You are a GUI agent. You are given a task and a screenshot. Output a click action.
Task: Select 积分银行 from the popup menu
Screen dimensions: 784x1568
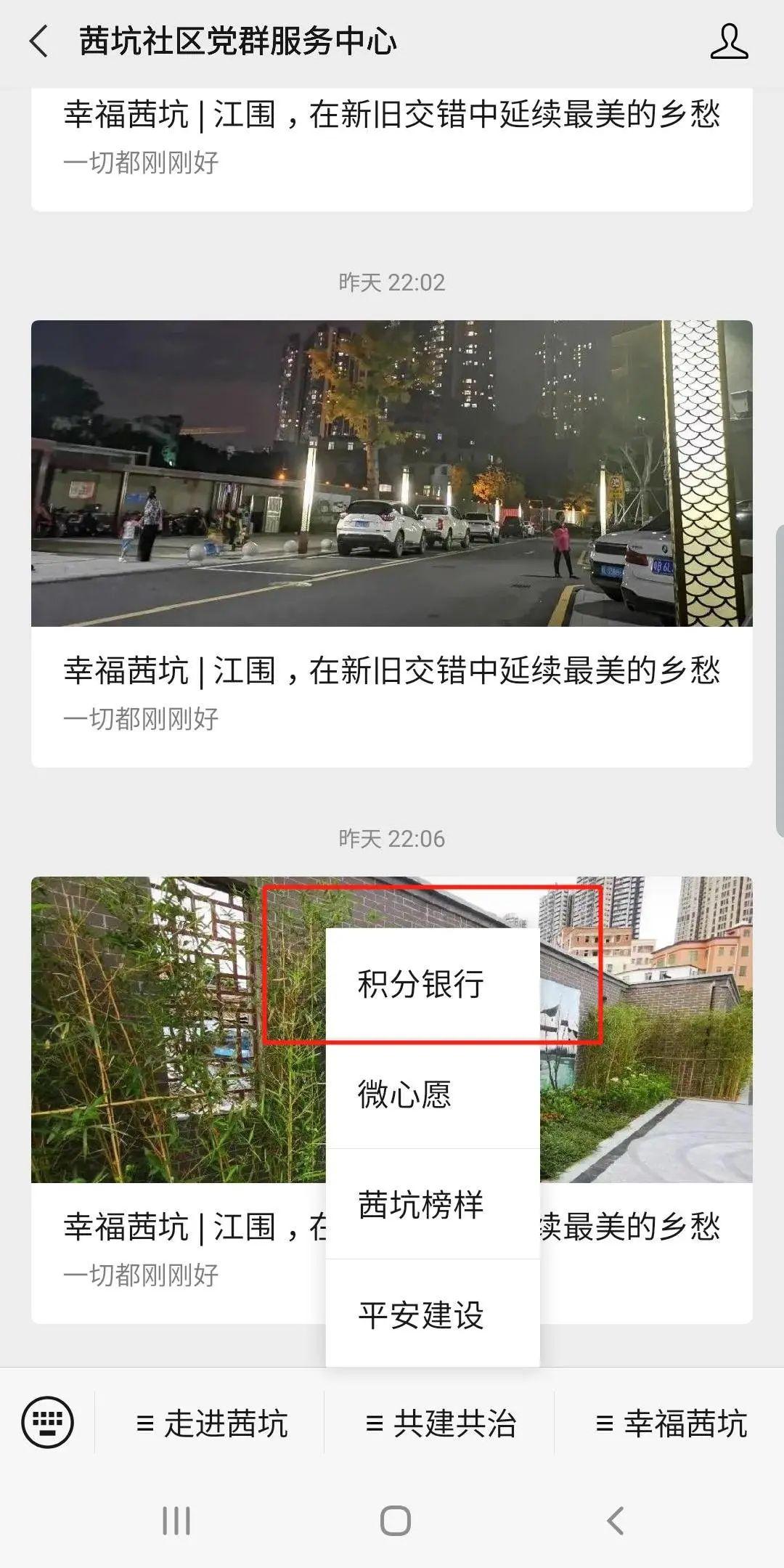433,984
